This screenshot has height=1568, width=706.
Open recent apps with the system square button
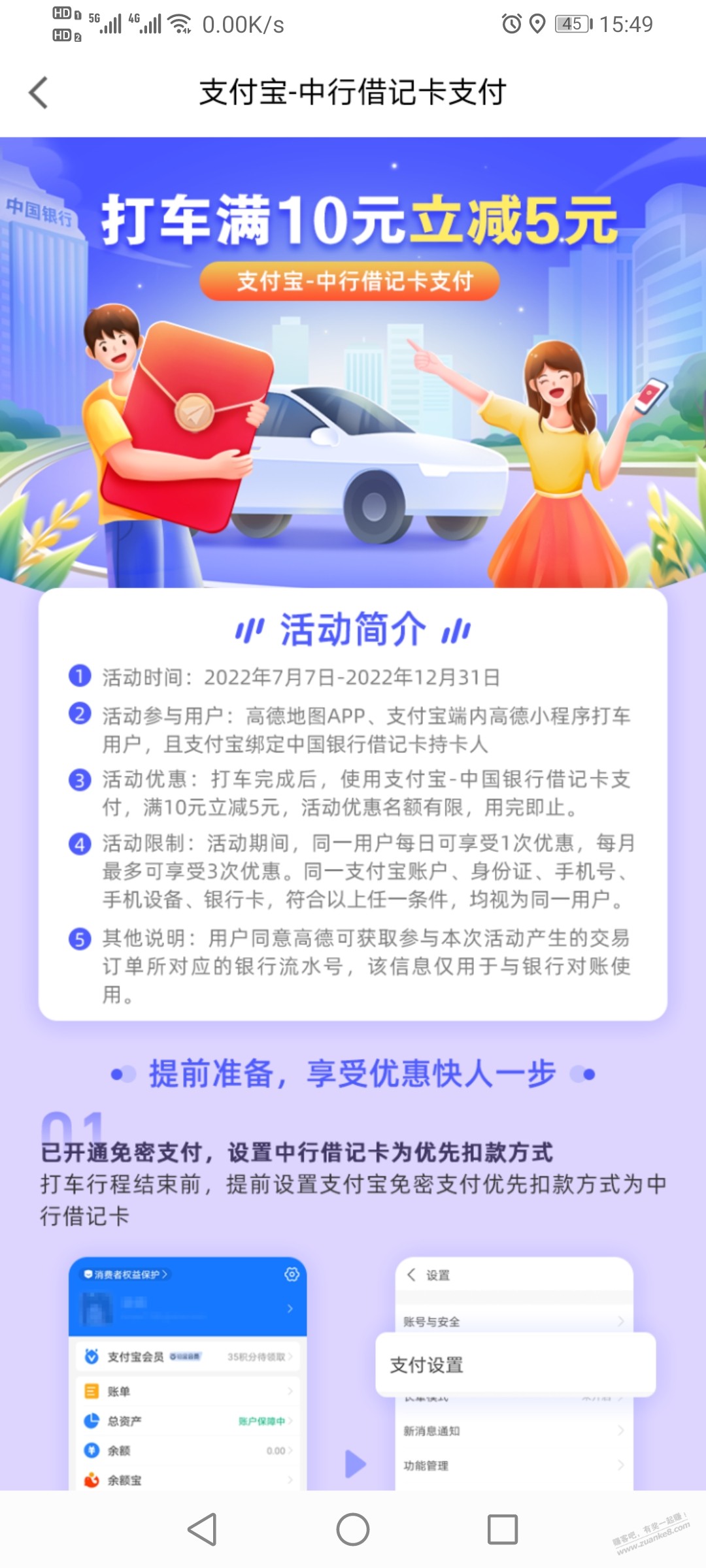[x=503, y=1529]
